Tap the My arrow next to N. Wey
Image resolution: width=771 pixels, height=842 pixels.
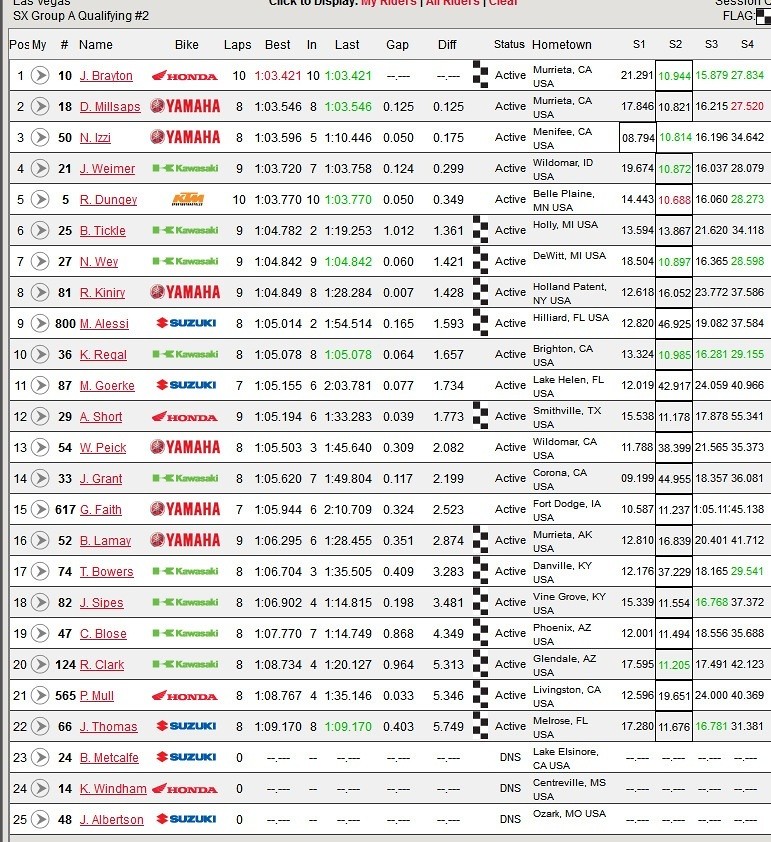pyautogui.click(x=40, y=262)
